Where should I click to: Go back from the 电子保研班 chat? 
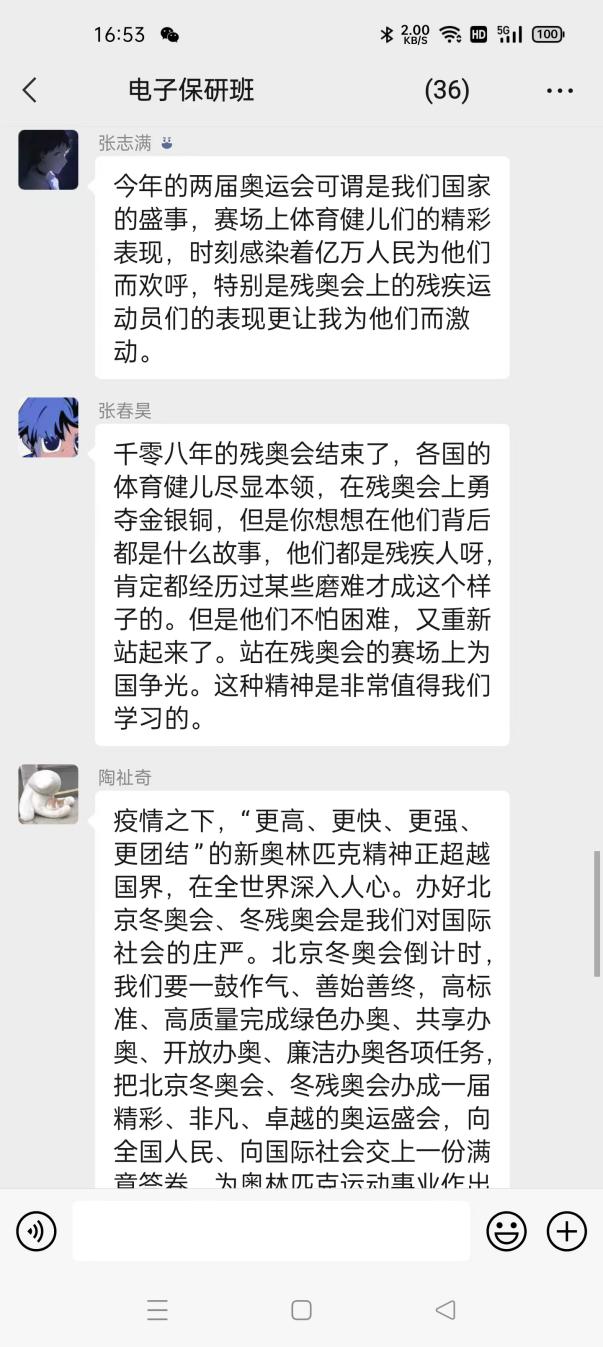click(x=29, y=90)
